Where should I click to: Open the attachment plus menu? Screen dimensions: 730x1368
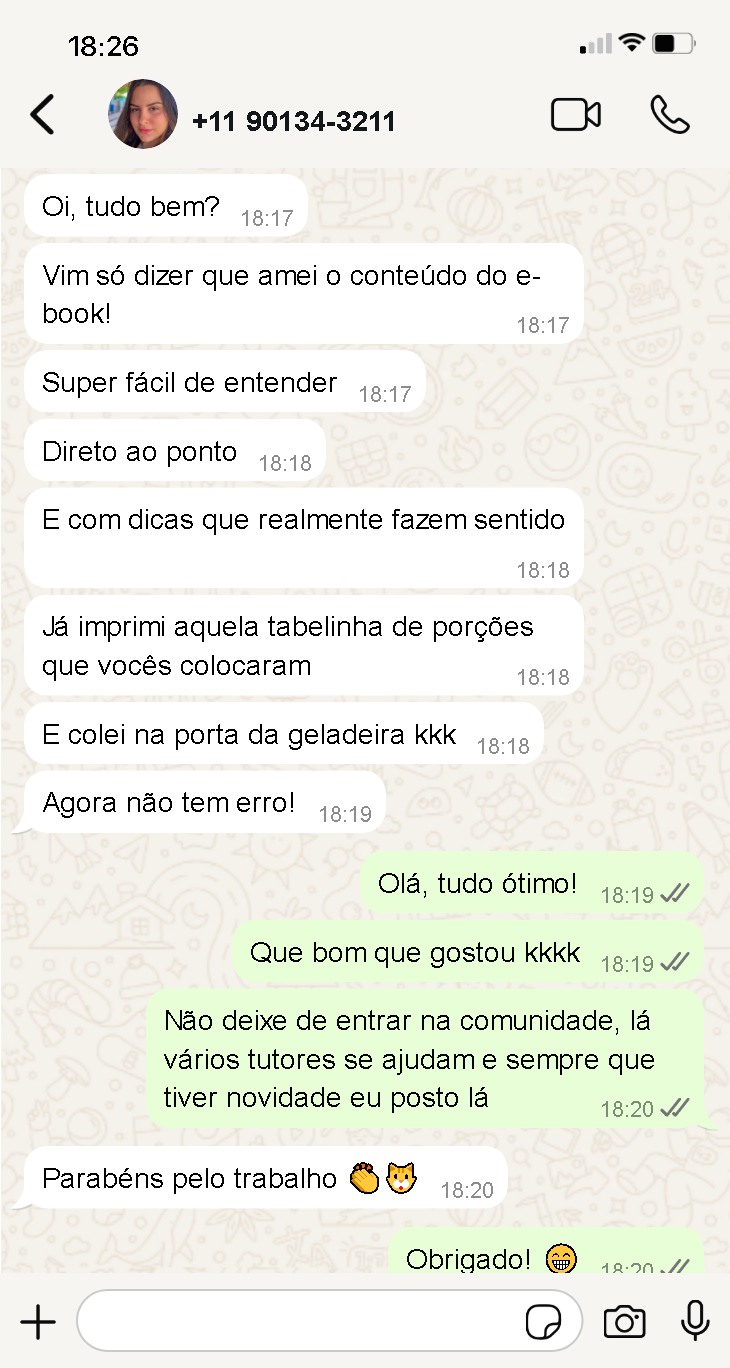pyautogui.click(x=38, y=1322)
